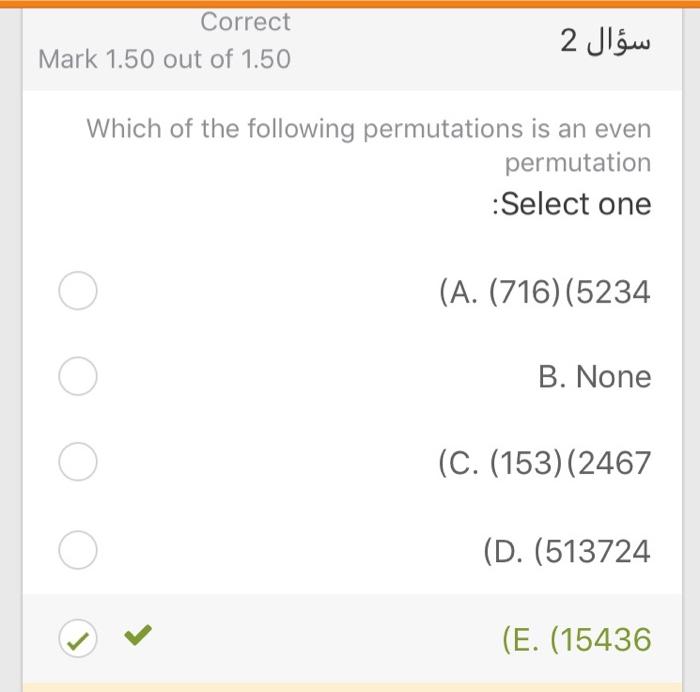Tap the checked radio for E. (15436

point(78,638)
